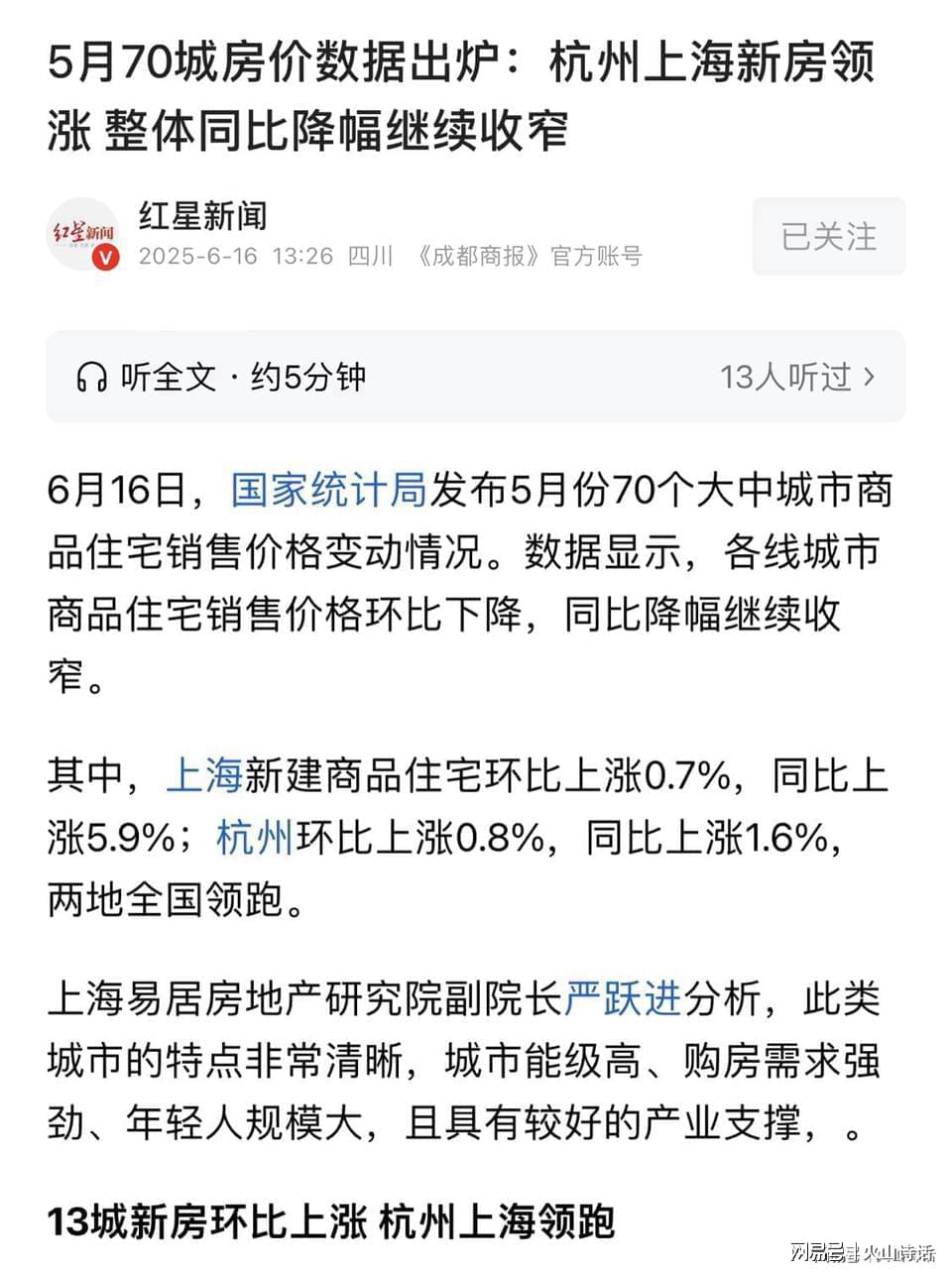Screen dimensions: 952x1272
Task: Open the 上海 link in article
Action: tap(204, 775)
